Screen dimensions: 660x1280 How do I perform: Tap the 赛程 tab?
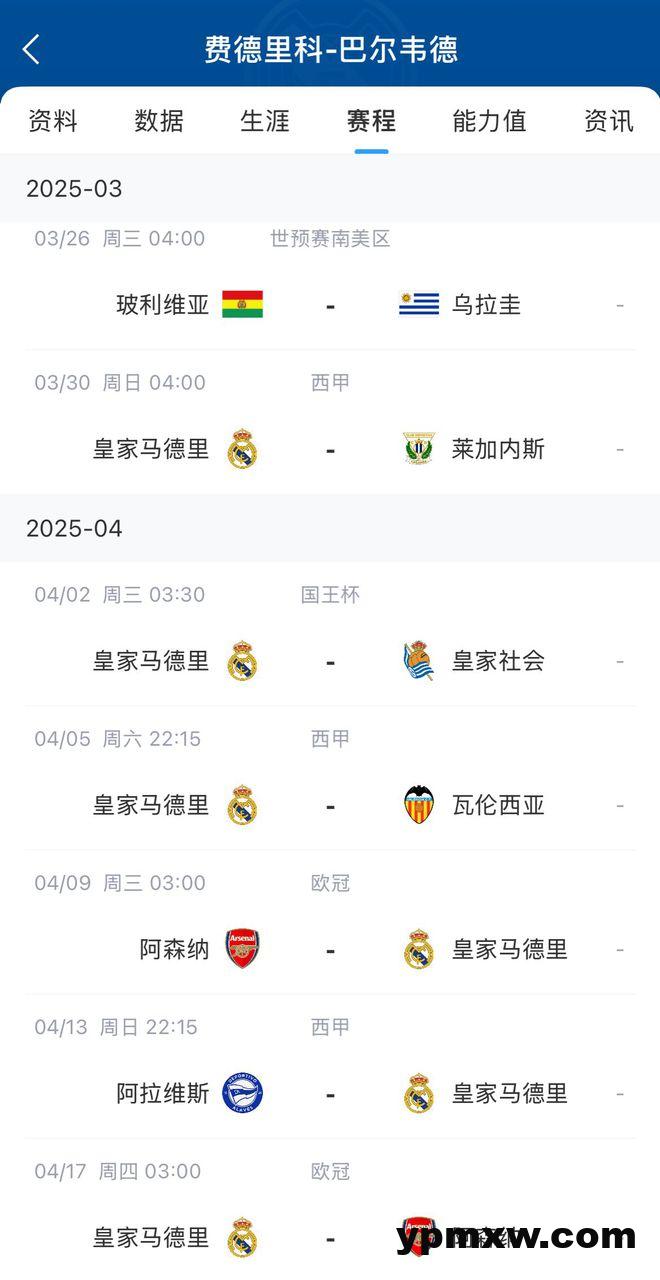[x=371, y=121]
